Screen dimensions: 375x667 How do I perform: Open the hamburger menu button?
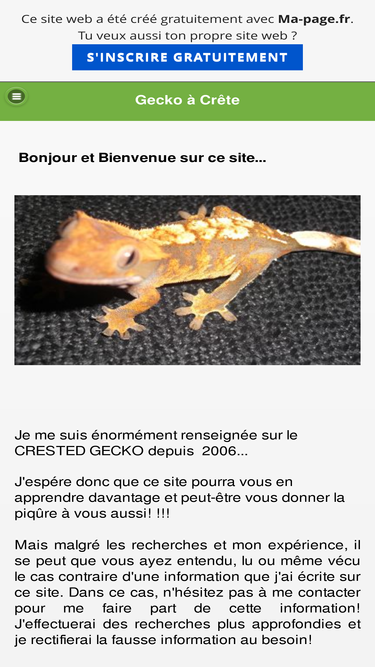[17, 97]
